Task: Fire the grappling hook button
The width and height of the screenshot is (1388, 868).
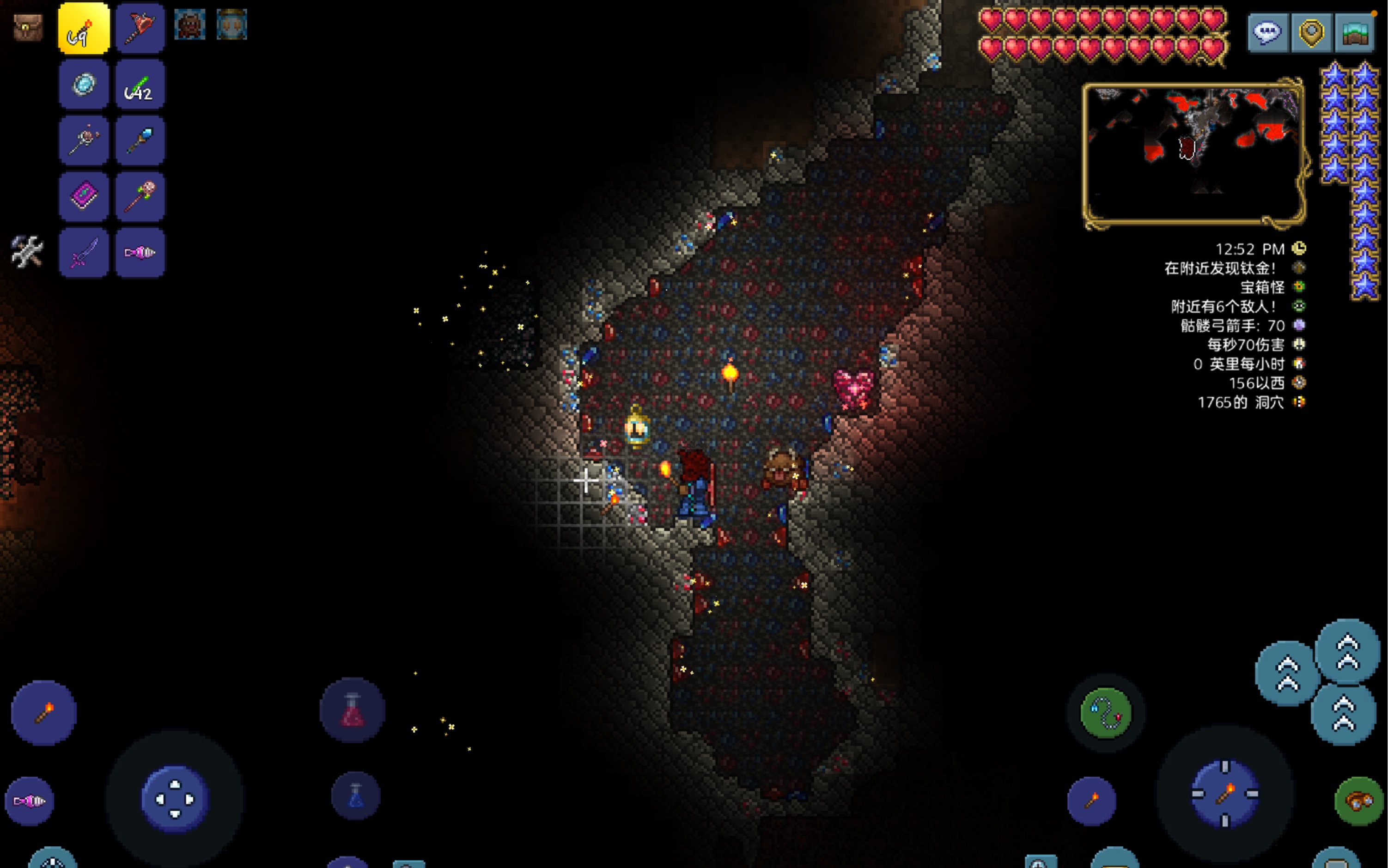Action: (x=1106, y=713)
